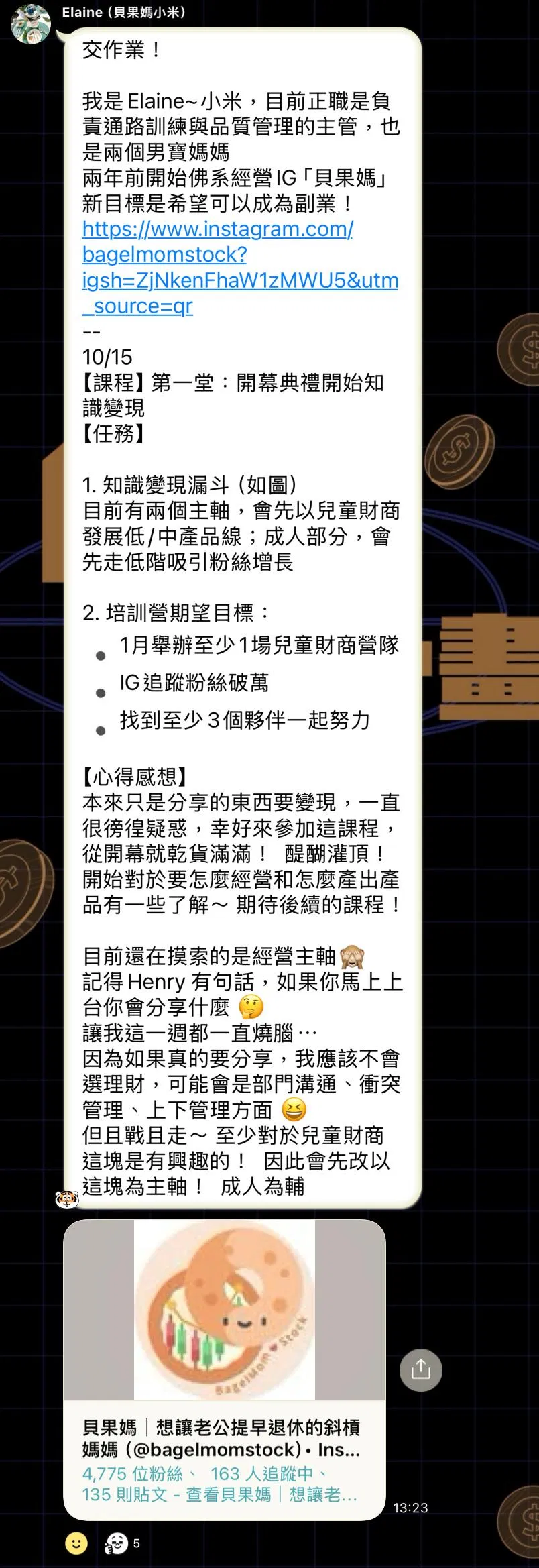The height and width of the screenshot is (1568, 539).
Task: View the panda sticker reaction with 5
Action: (x=123, y=1543)
